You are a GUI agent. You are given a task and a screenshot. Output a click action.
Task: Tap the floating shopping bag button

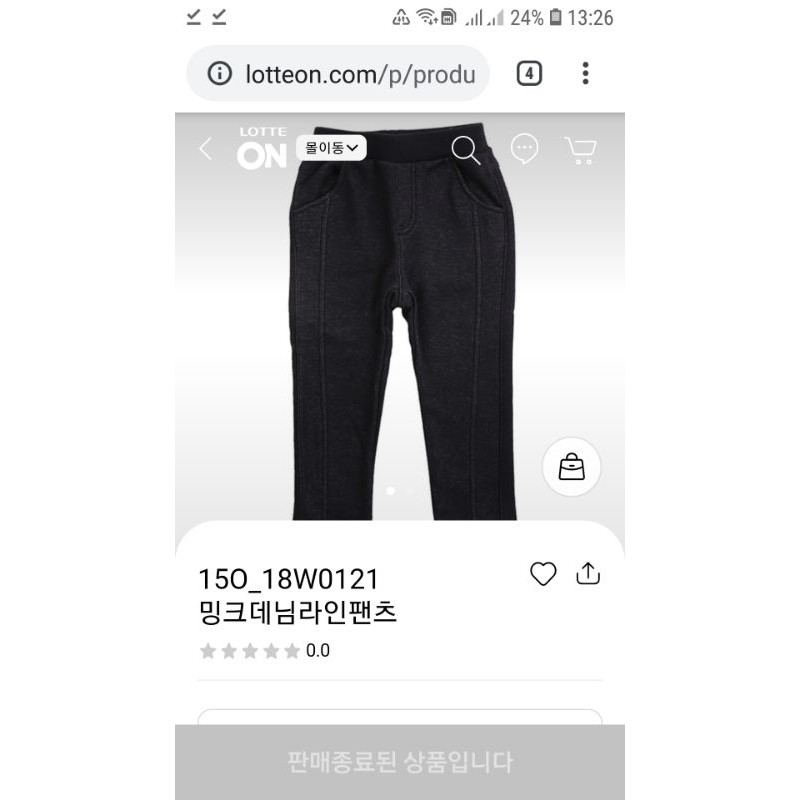572,466
